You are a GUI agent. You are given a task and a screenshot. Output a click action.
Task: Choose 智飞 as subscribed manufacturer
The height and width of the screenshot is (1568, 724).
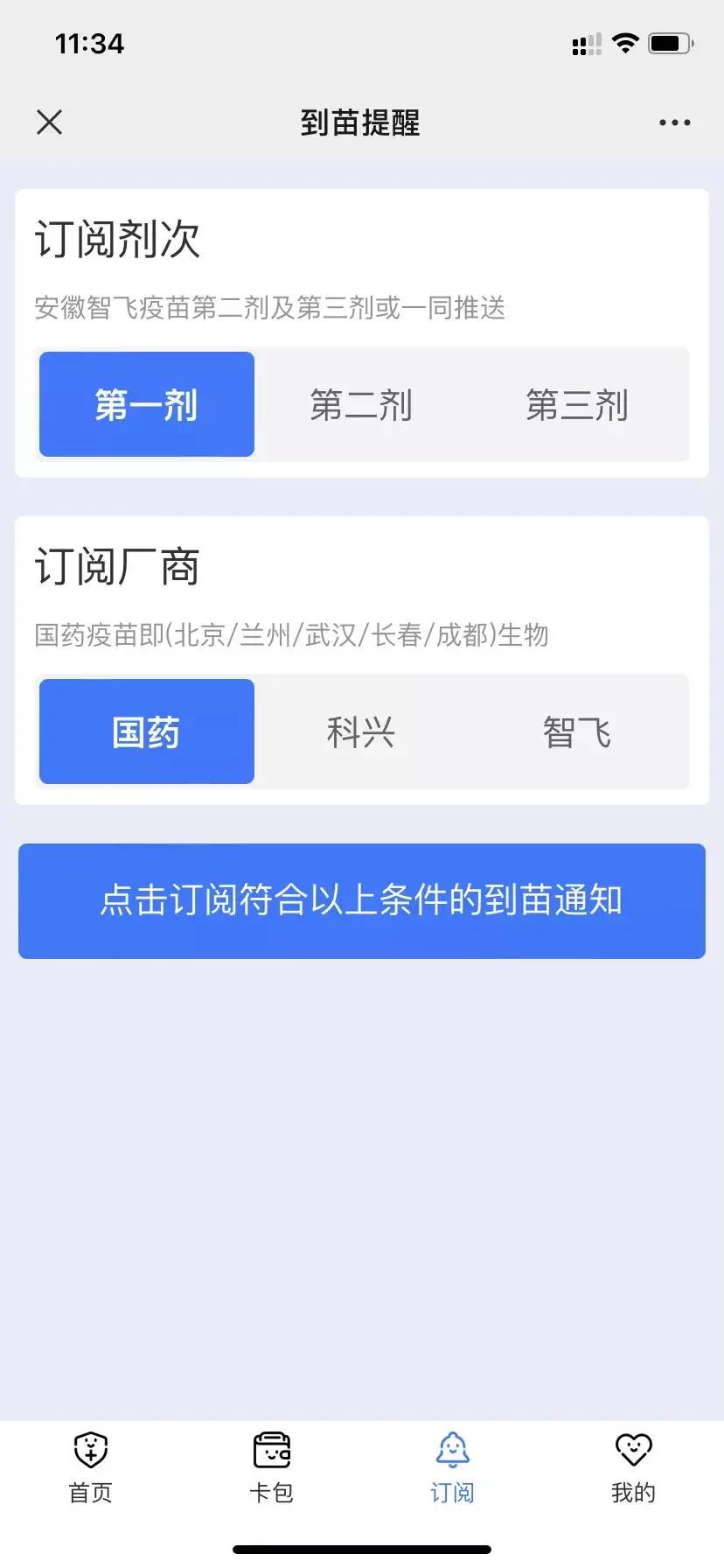click(578, 731)
